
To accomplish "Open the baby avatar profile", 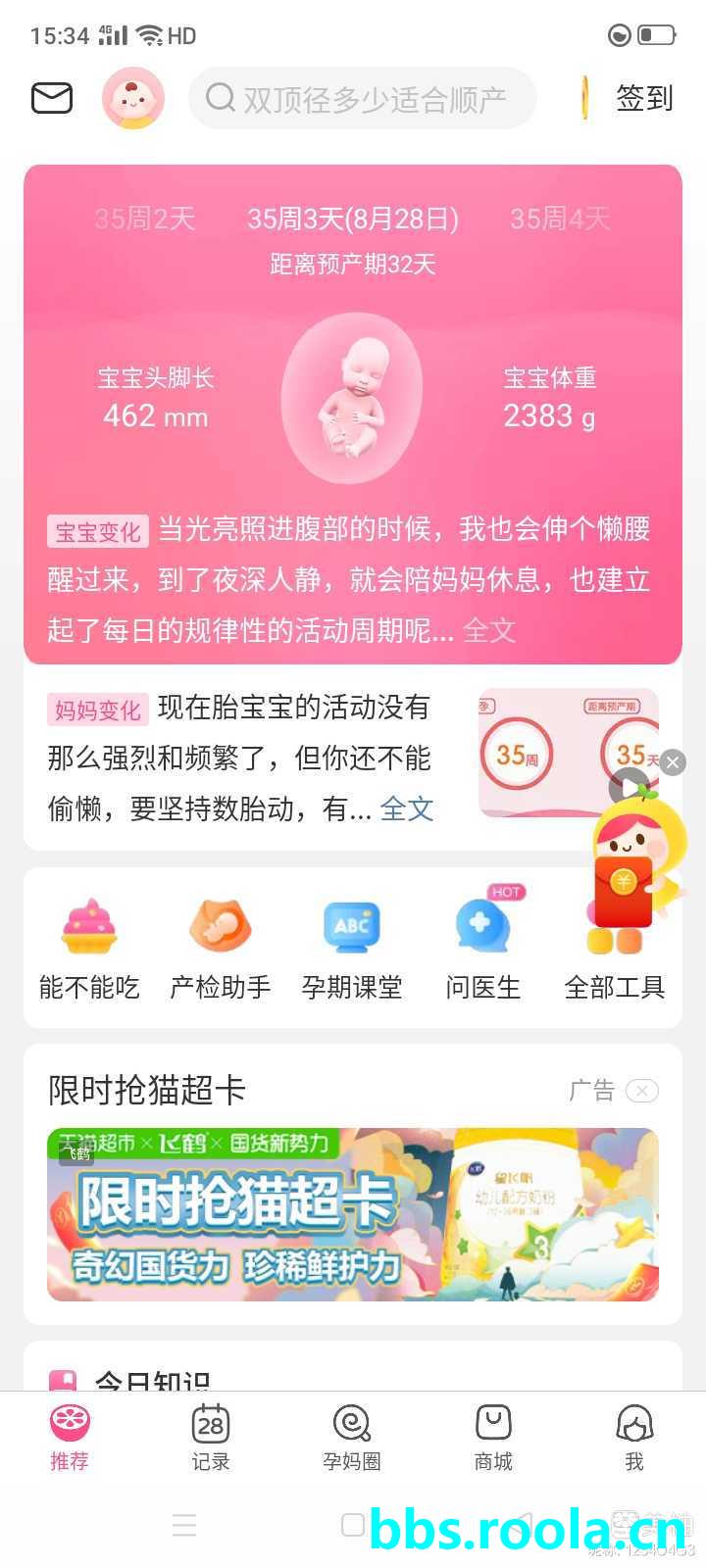I will (132, 98).
